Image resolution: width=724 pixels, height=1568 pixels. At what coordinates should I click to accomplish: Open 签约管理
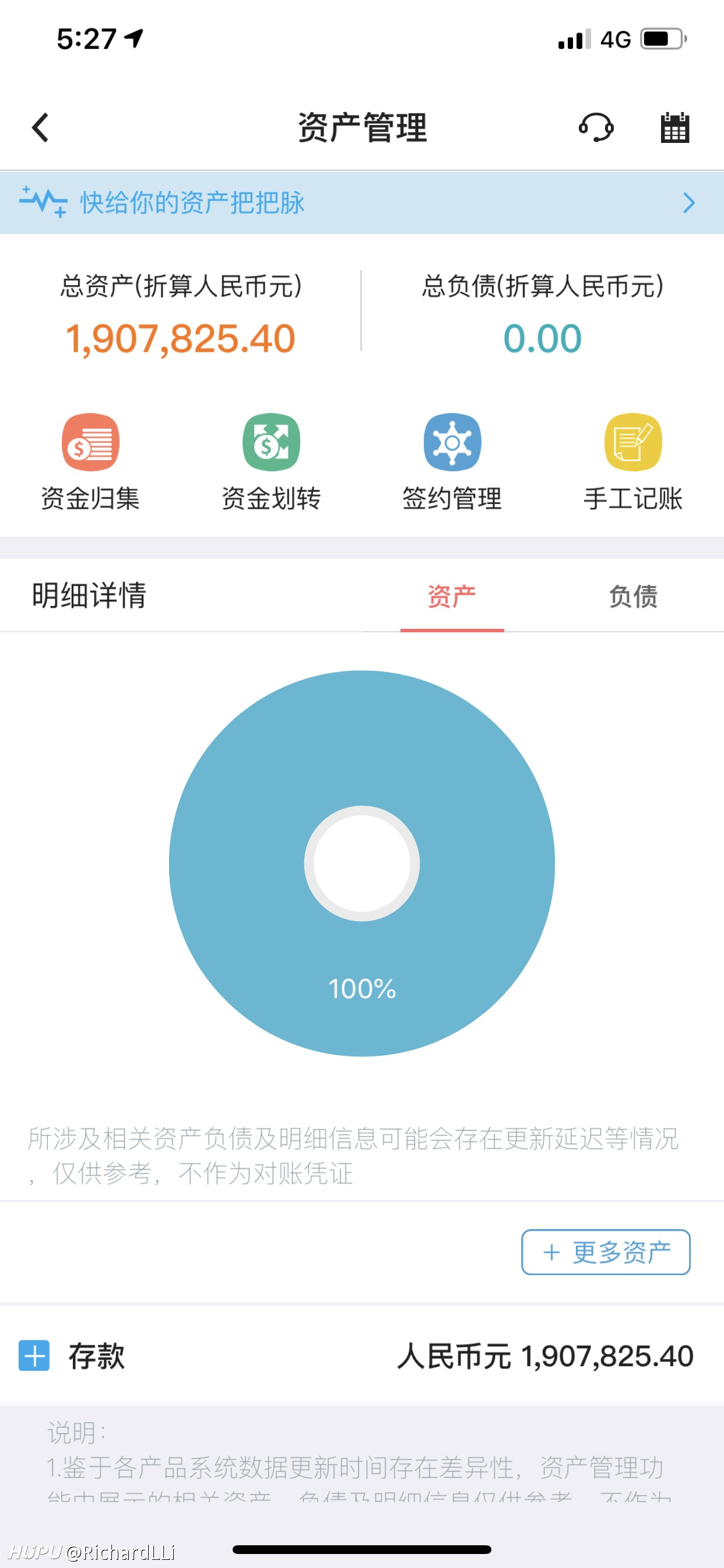[452, 462]
